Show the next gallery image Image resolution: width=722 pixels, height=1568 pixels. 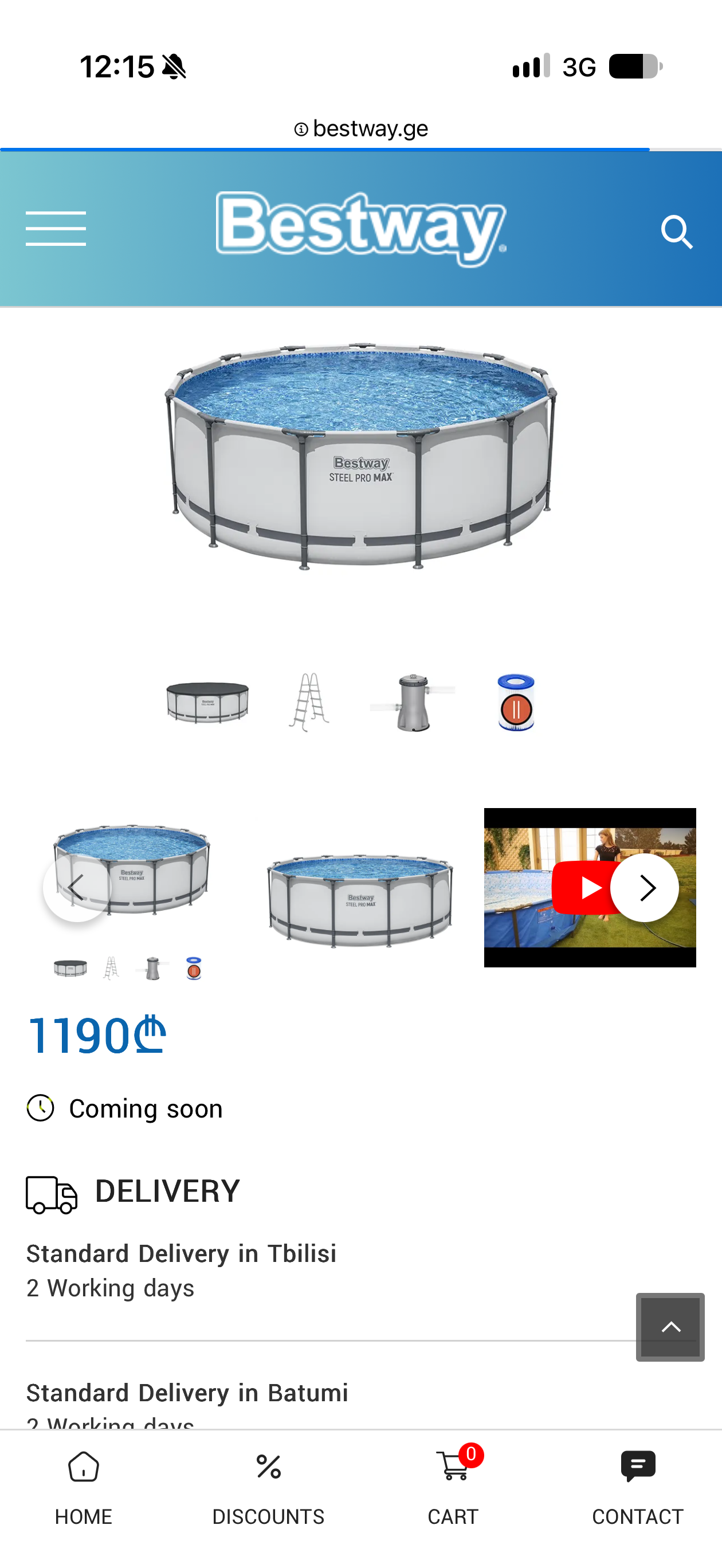[645, 888]
